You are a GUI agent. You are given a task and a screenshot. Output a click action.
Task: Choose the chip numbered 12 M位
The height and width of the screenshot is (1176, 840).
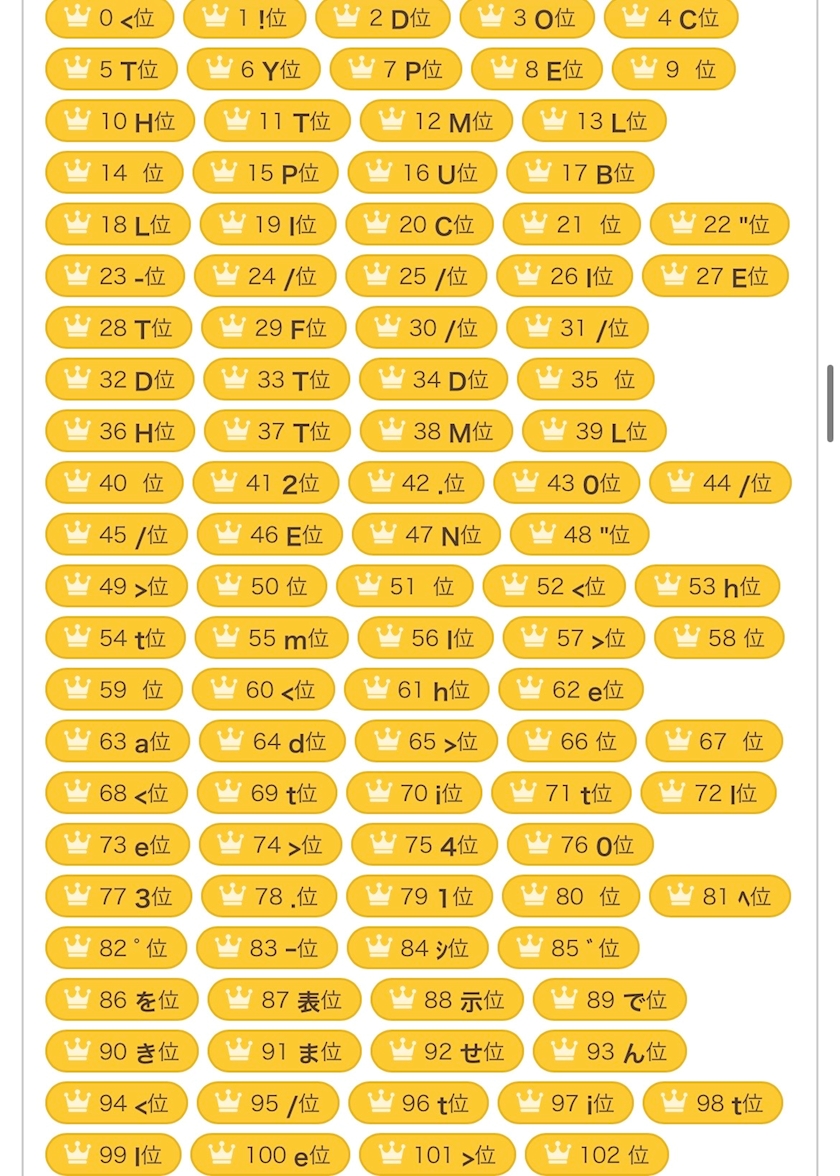(x=436, y=121)
